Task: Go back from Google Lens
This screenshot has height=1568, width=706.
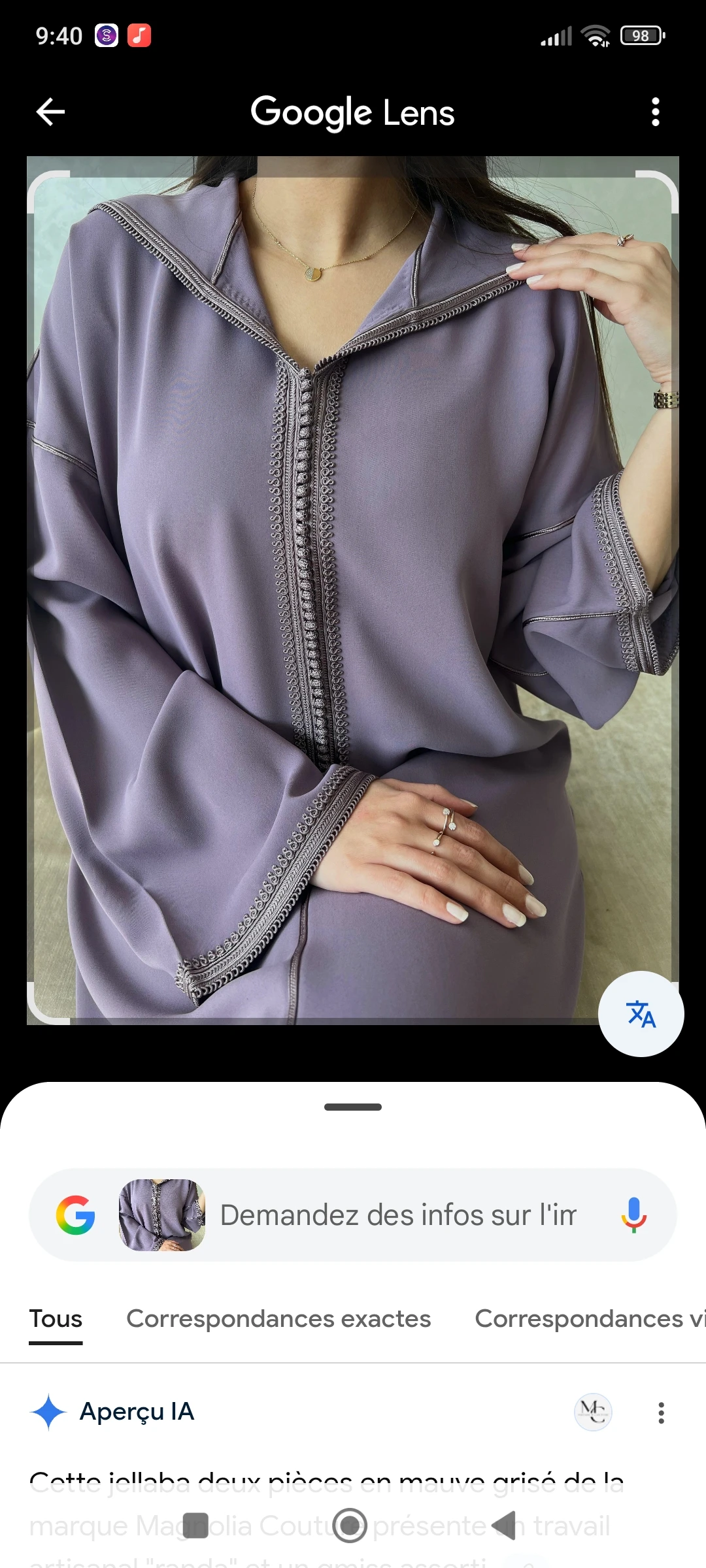Action: tap(50, 112)
